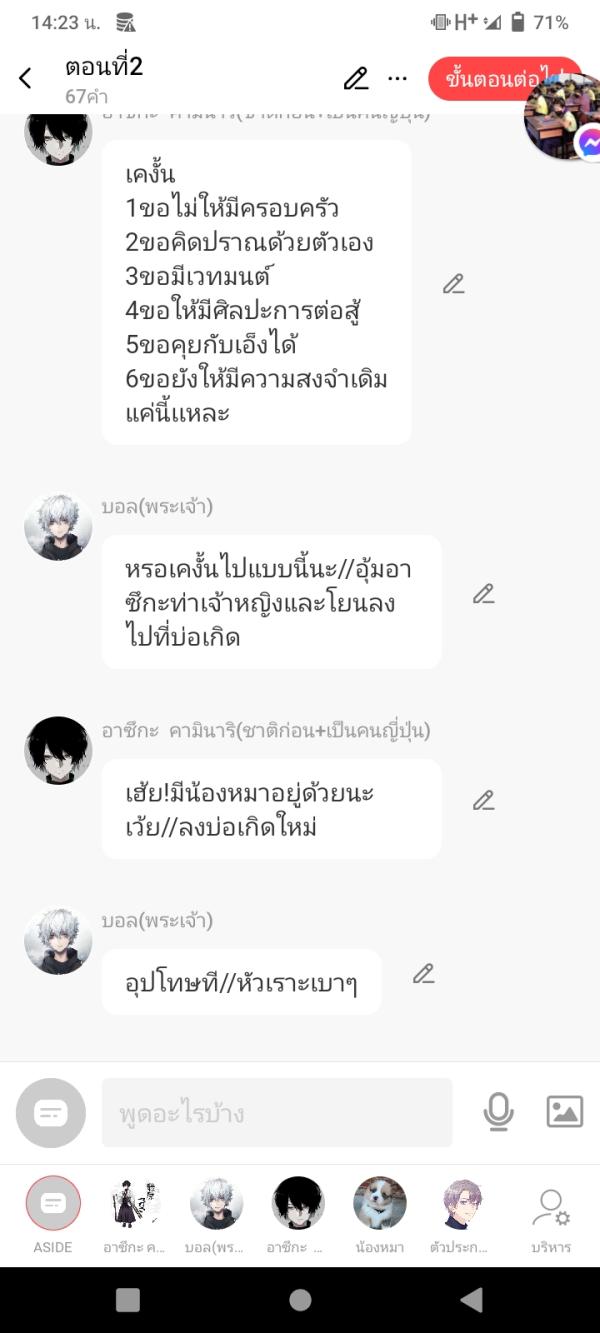The image size is (600, 1333).
Task: Insert a picture using image icon
Action: (564, 1111)
